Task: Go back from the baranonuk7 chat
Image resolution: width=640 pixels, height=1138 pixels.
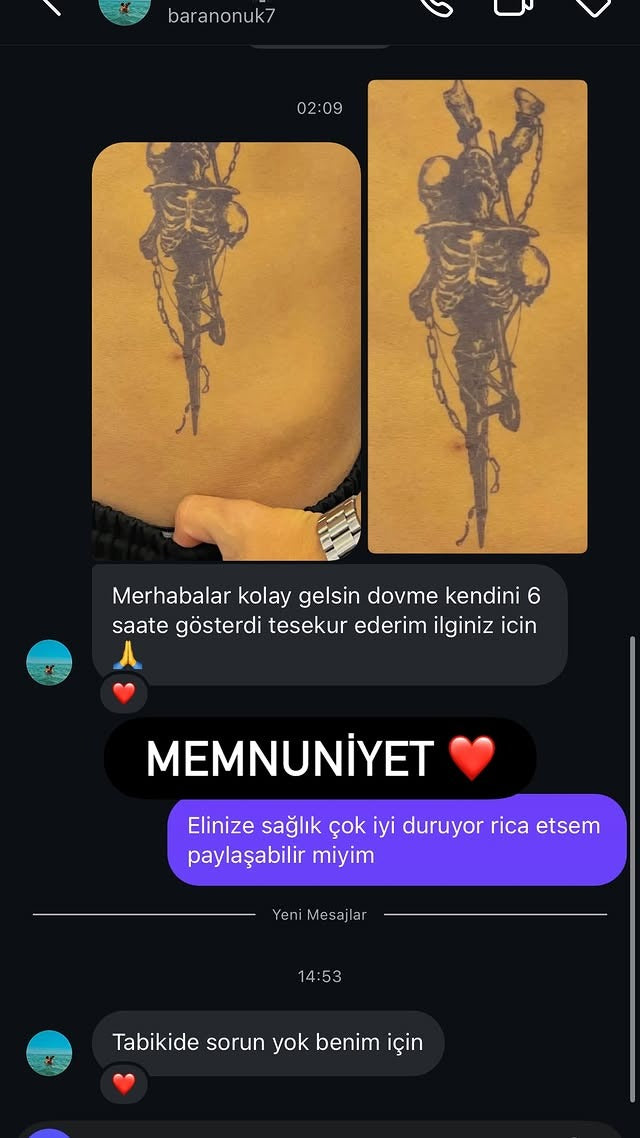Action: coord(48,5)
